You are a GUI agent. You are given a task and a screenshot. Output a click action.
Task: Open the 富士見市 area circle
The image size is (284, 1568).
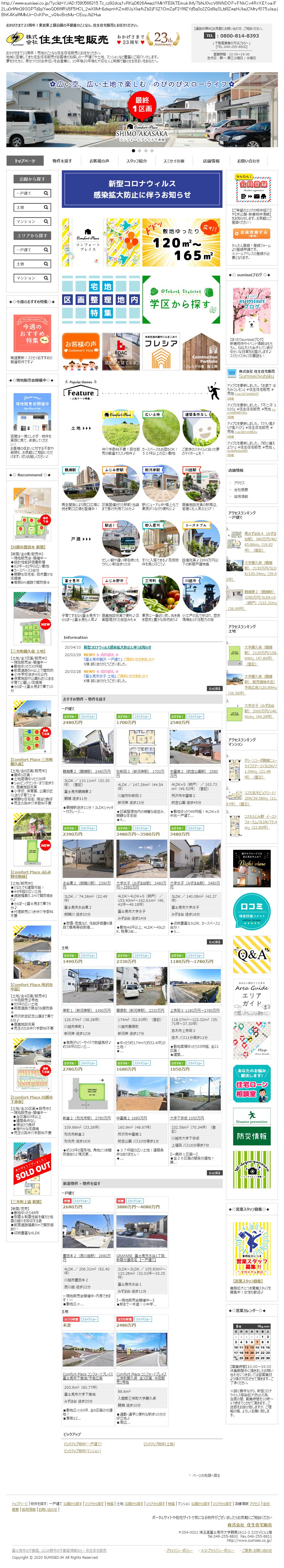[x=80, y=594]
